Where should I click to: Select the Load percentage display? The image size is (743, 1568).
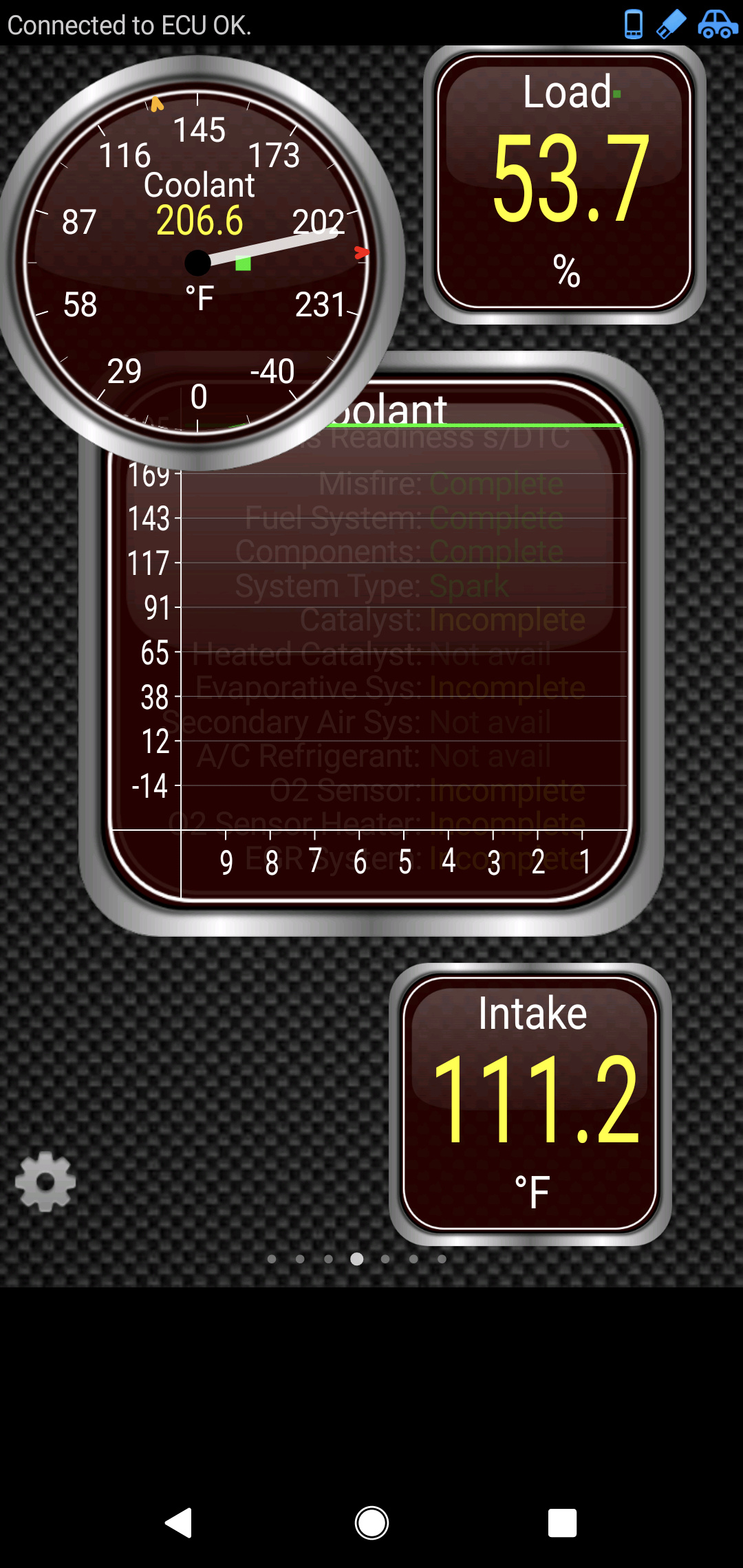pos(565,184)
